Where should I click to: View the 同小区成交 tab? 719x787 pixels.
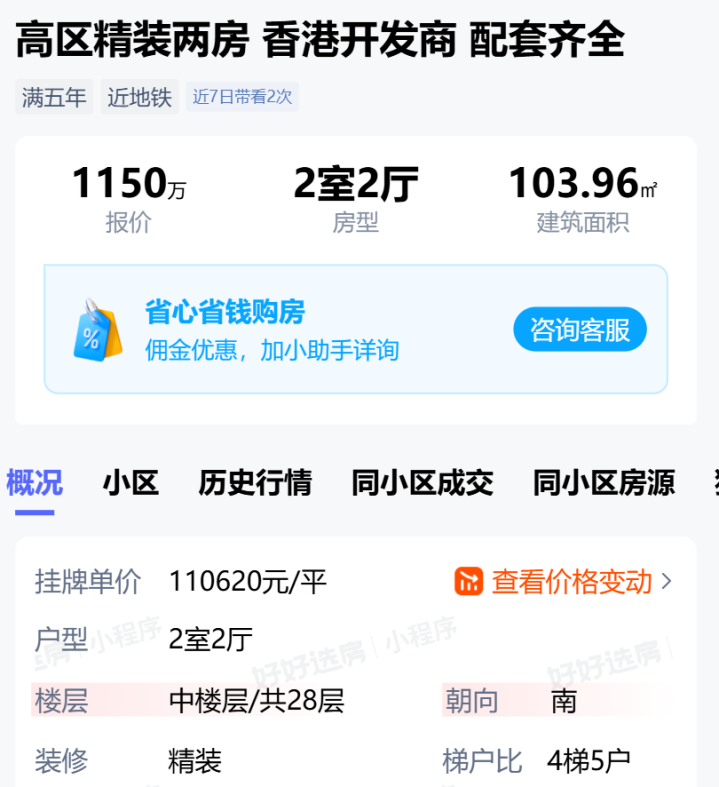pos(422,483)
